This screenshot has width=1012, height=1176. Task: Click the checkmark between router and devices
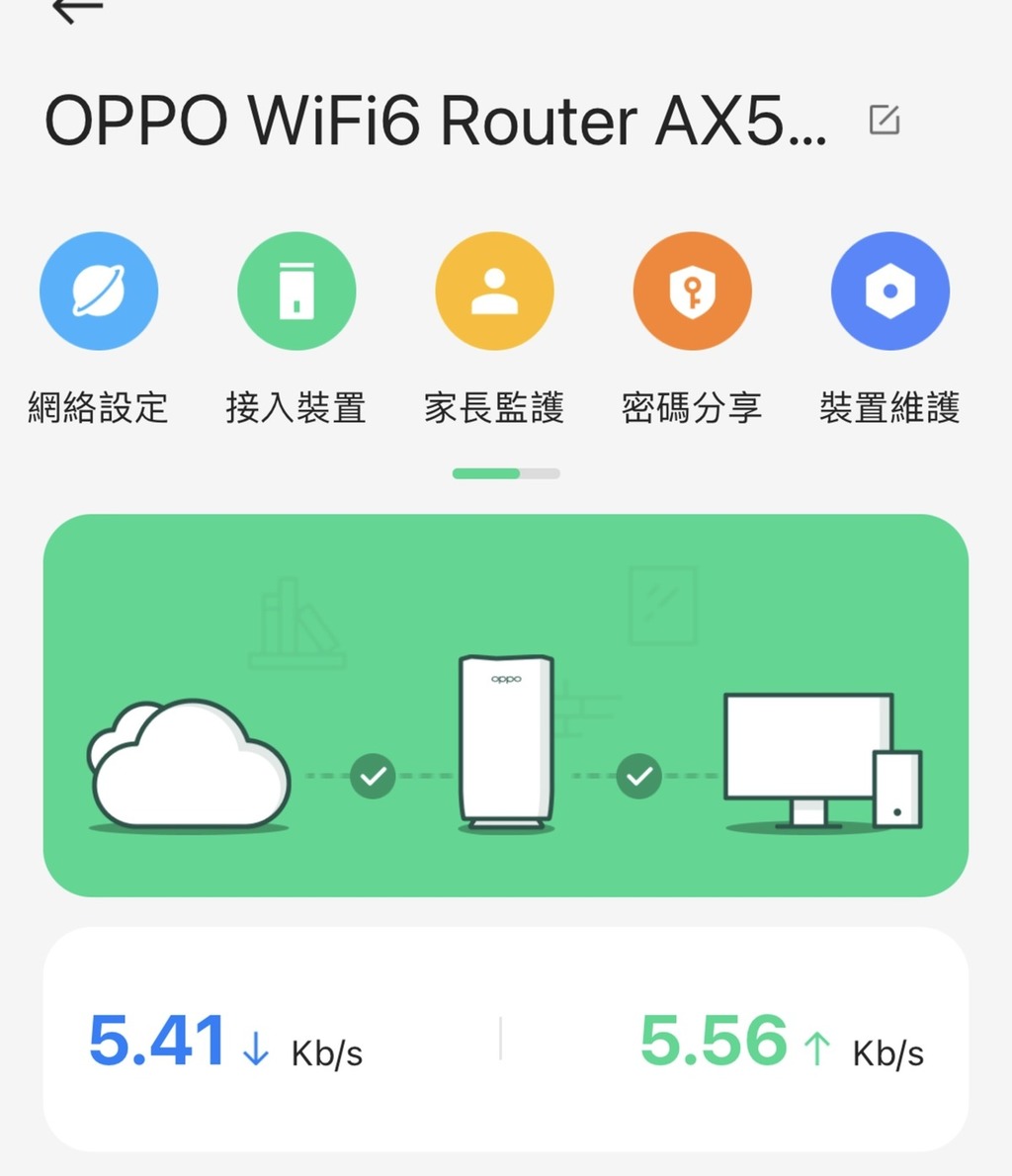639,776
